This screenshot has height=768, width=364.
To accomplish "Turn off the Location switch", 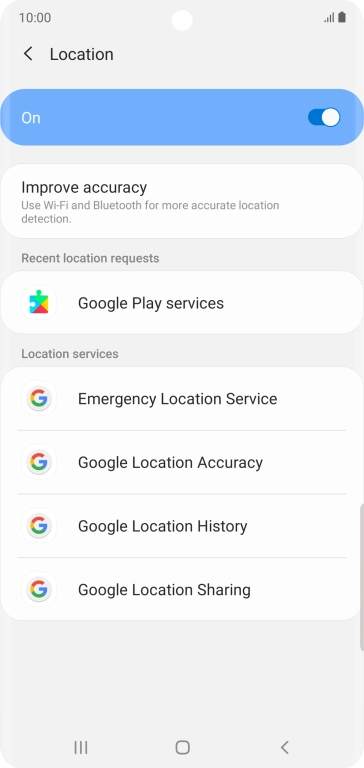I will tap(324, 118).
